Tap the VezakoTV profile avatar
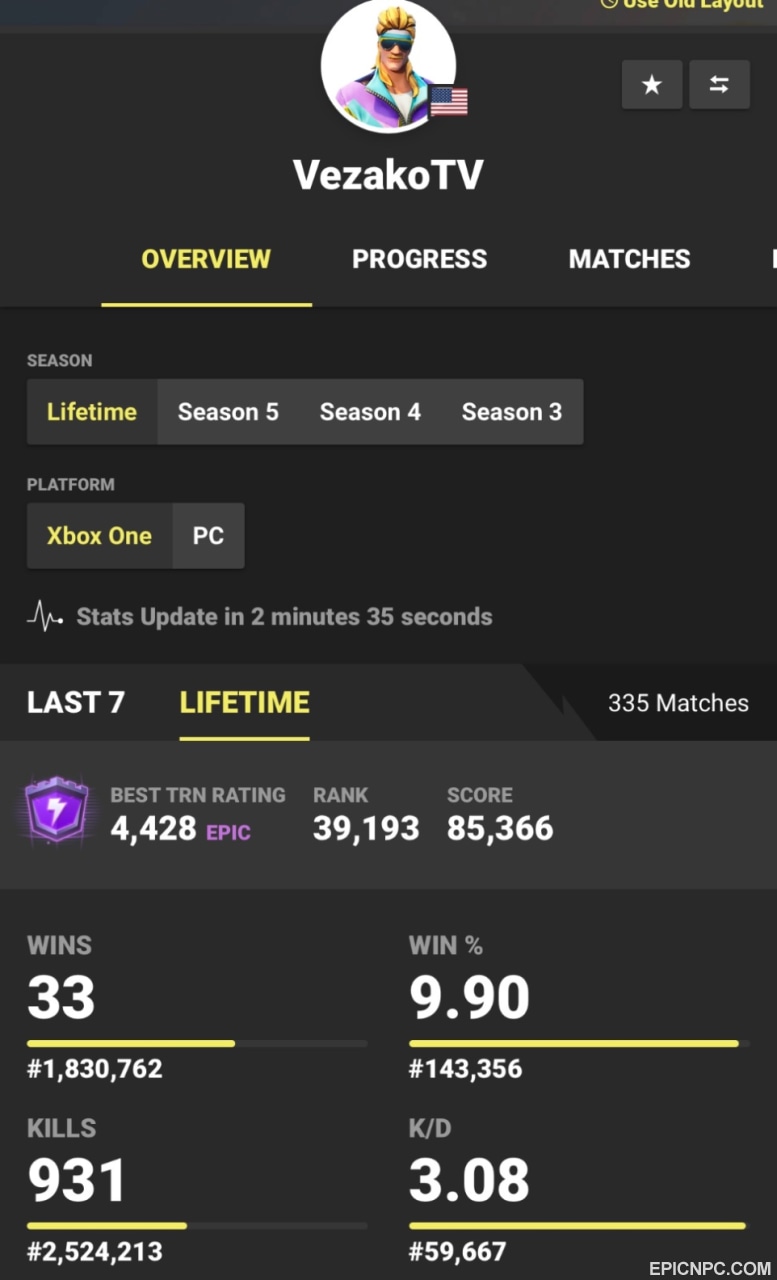Viewport: 777px width, 1280px height. click(388, 66)
